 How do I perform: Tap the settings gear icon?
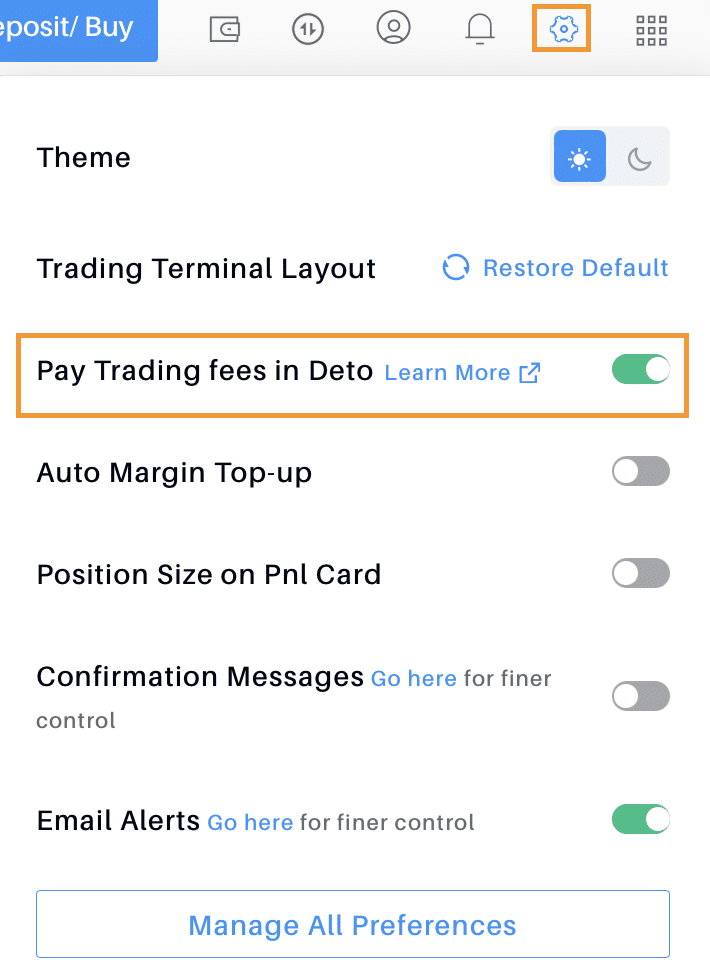point(564,29)
